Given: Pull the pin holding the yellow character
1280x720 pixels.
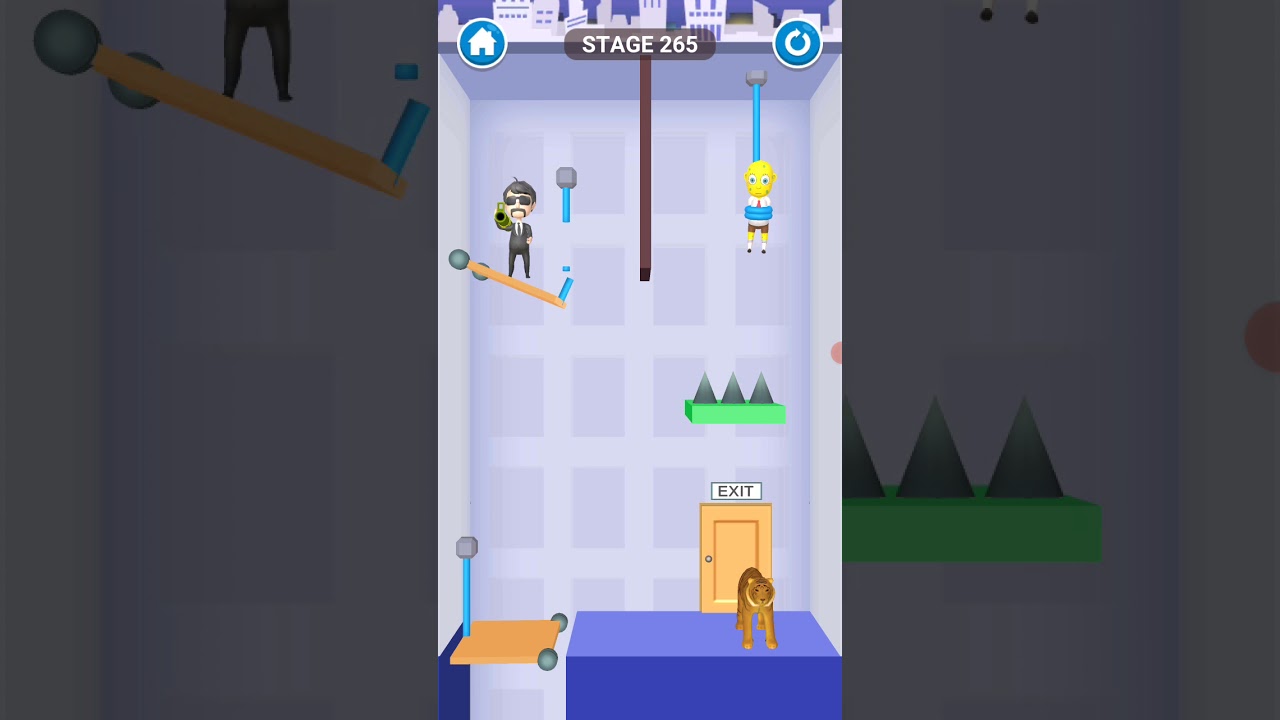Looking at the screenshot, I should tap(756, 79).
